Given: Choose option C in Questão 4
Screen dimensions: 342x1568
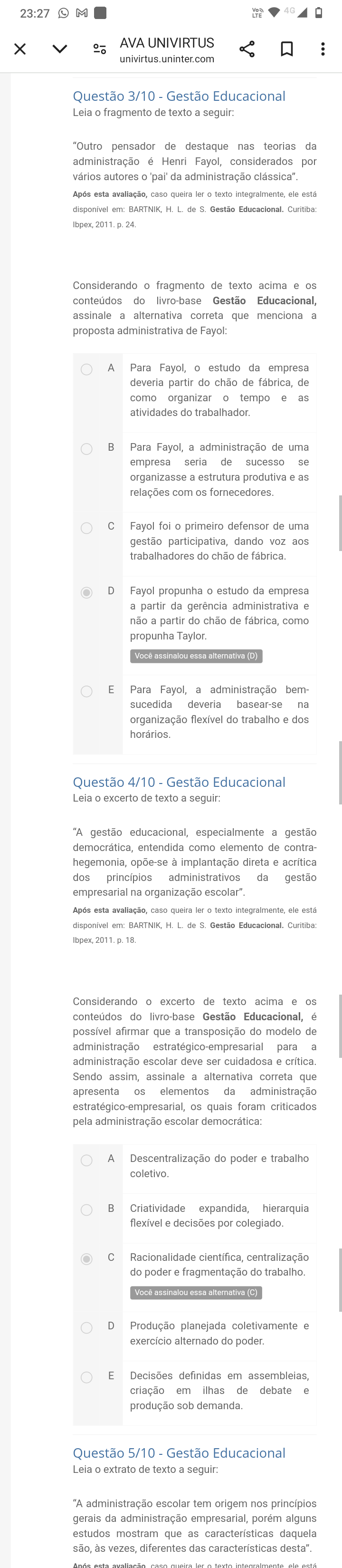Looking at the screenshot, I should click(87, 1259).
